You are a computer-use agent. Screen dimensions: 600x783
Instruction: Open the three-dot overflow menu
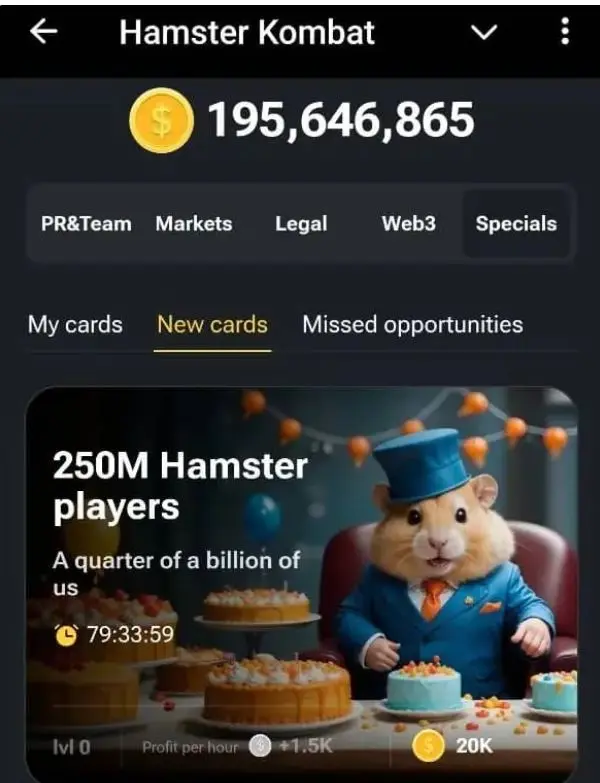pyautogui.click(x=565, y=32)
